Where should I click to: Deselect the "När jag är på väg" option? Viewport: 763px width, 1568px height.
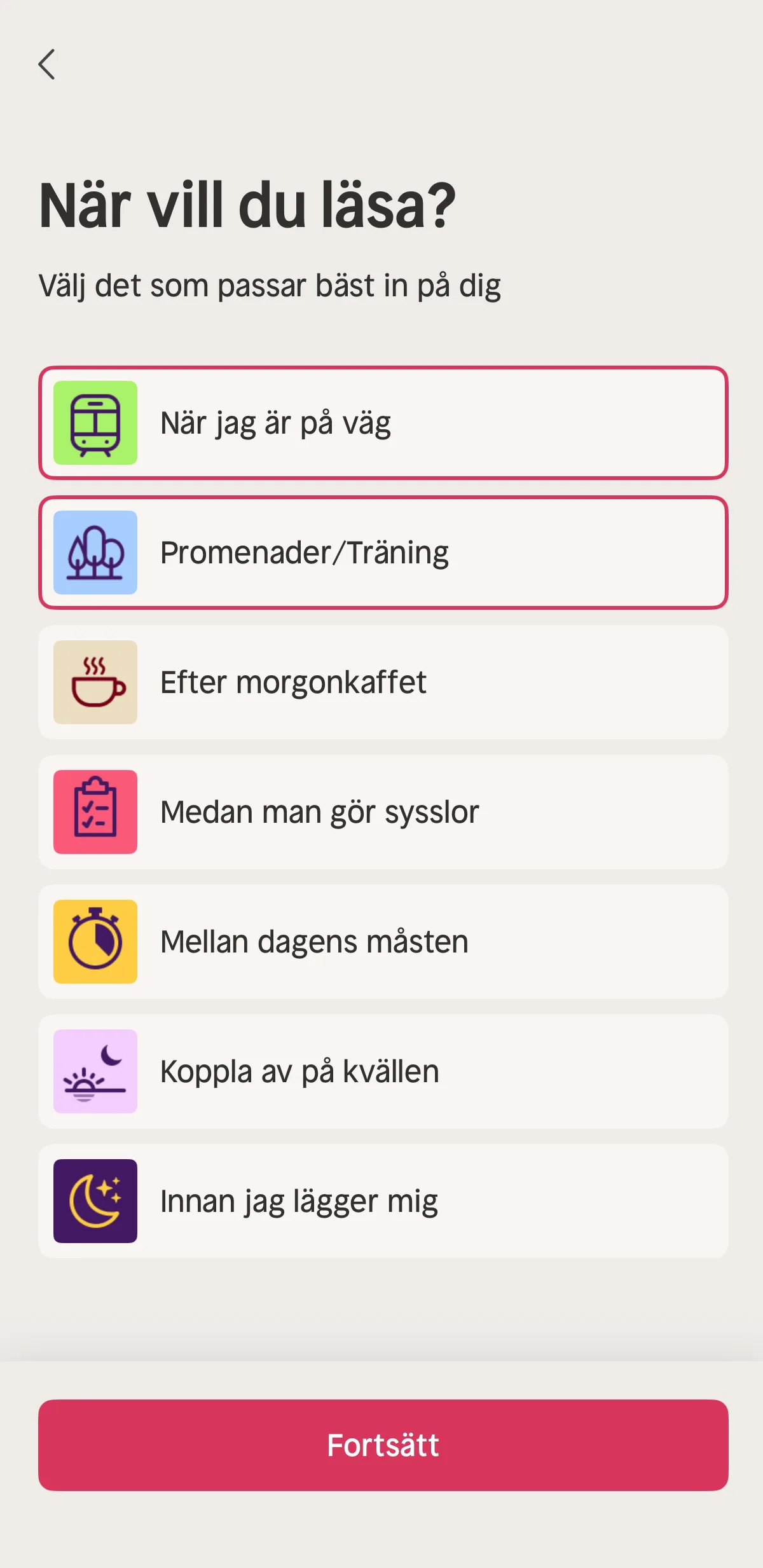coord(381,422)
